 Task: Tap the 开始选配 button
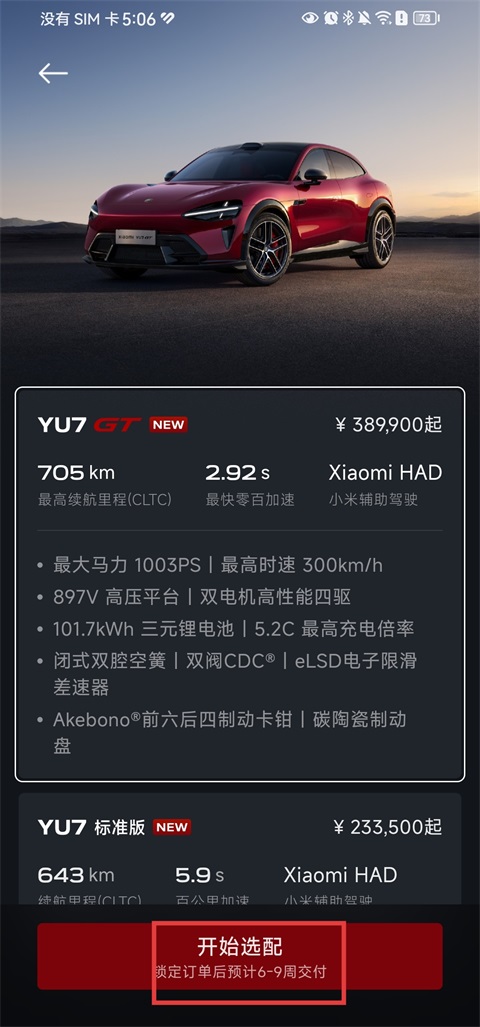coord(240,956)
